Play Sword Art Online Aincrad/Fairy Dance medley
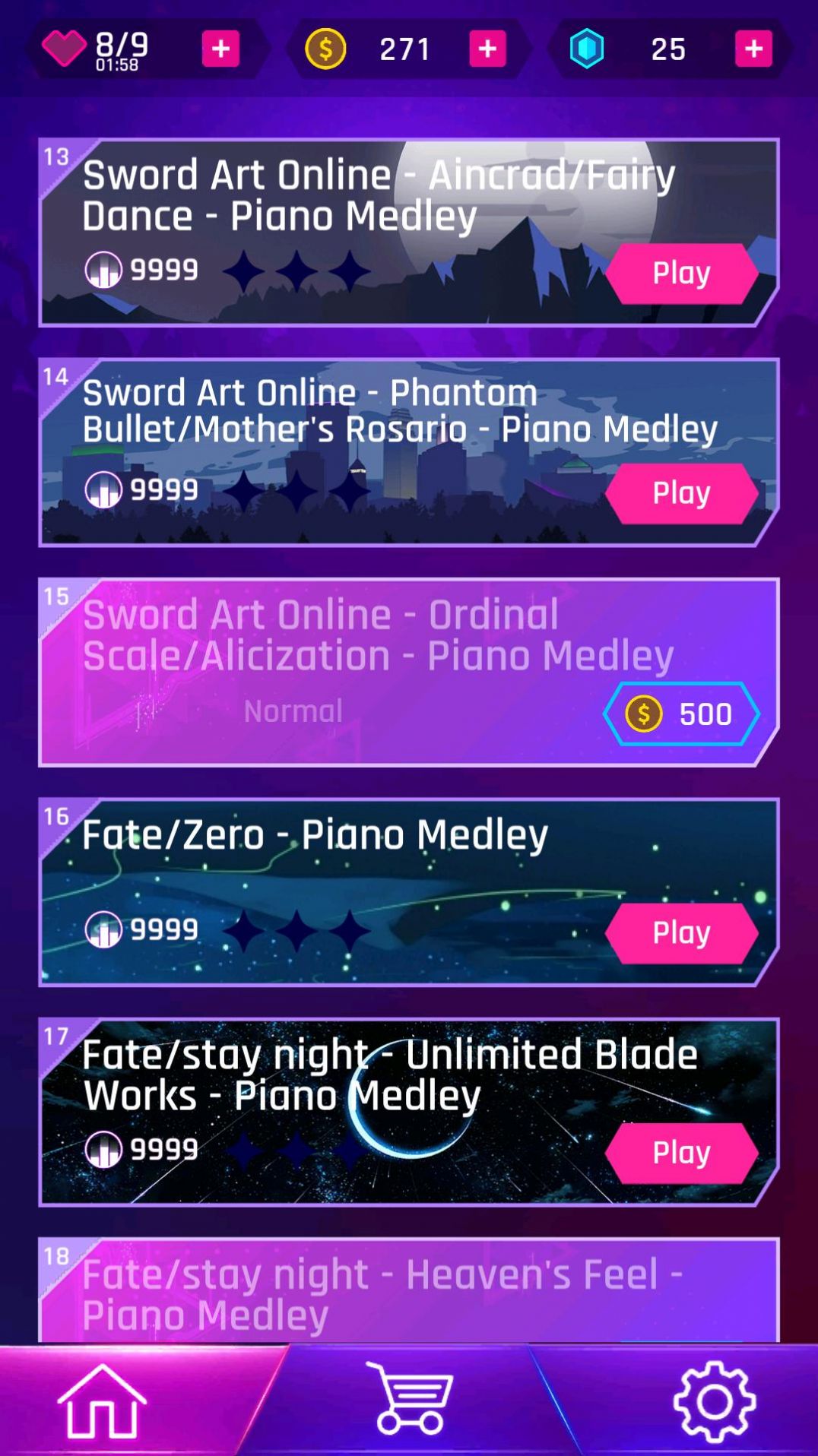 coord(681,274)
